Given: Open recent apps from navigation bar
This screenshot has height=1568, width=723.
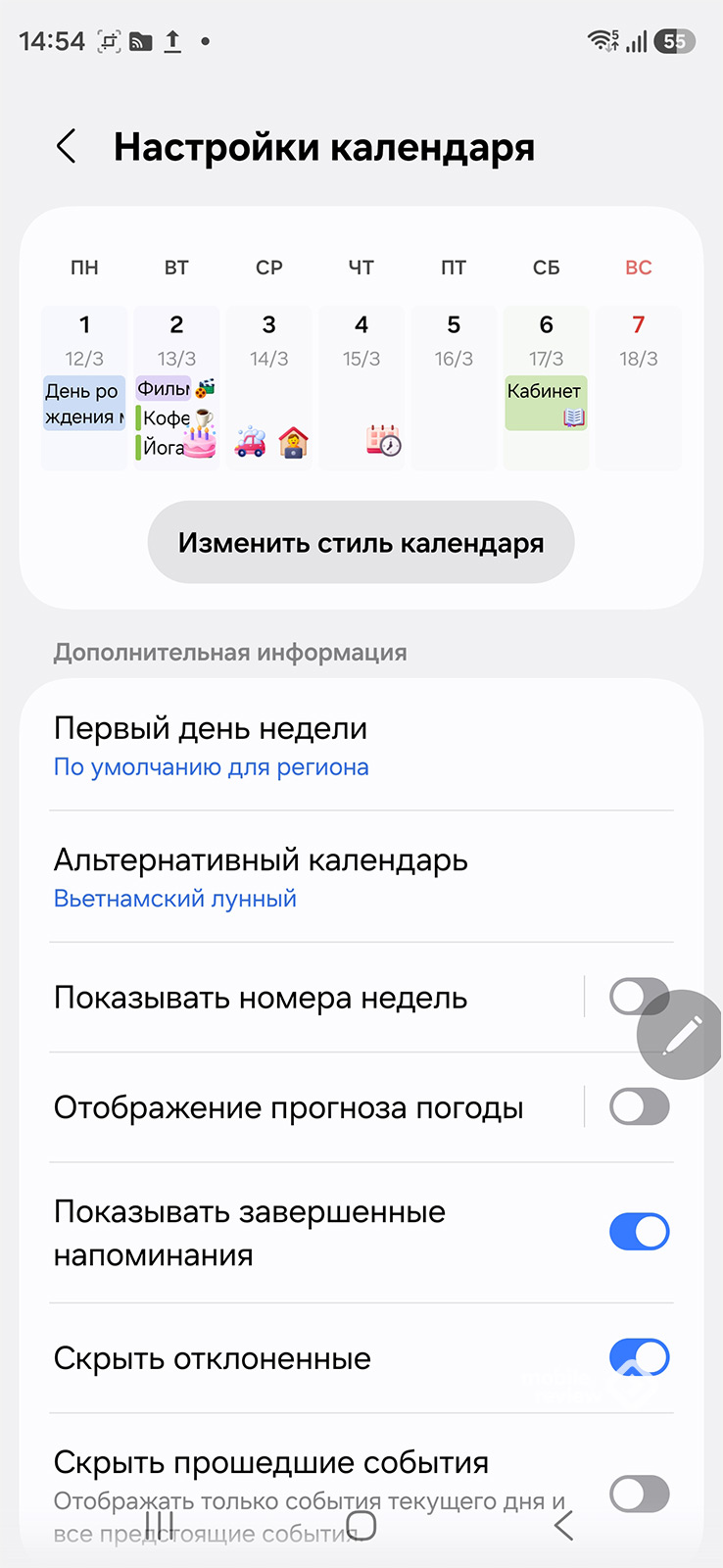Looking at the screenshot, I should coord(160,1525).
